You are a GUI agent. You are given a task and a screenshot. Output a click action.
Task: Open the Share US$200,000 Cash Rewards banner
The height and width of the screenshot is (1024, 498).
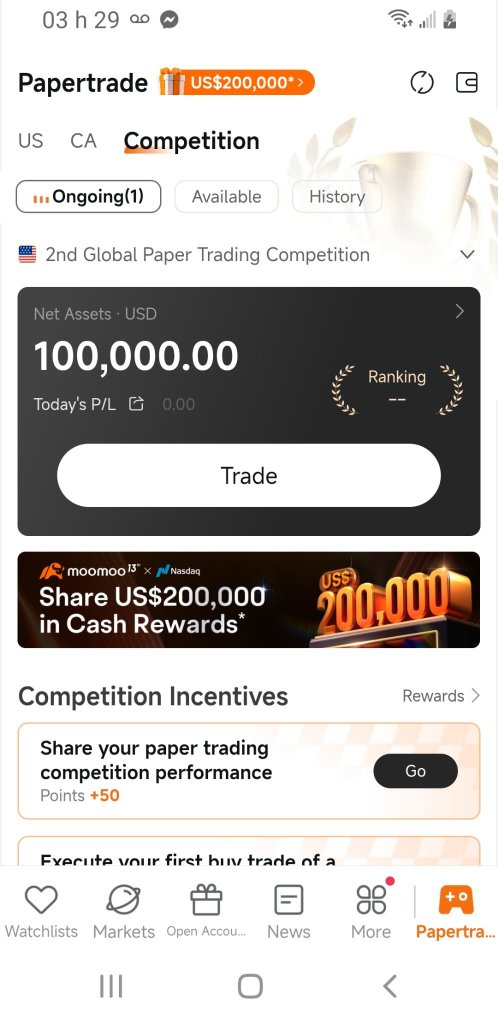(249, 600)
